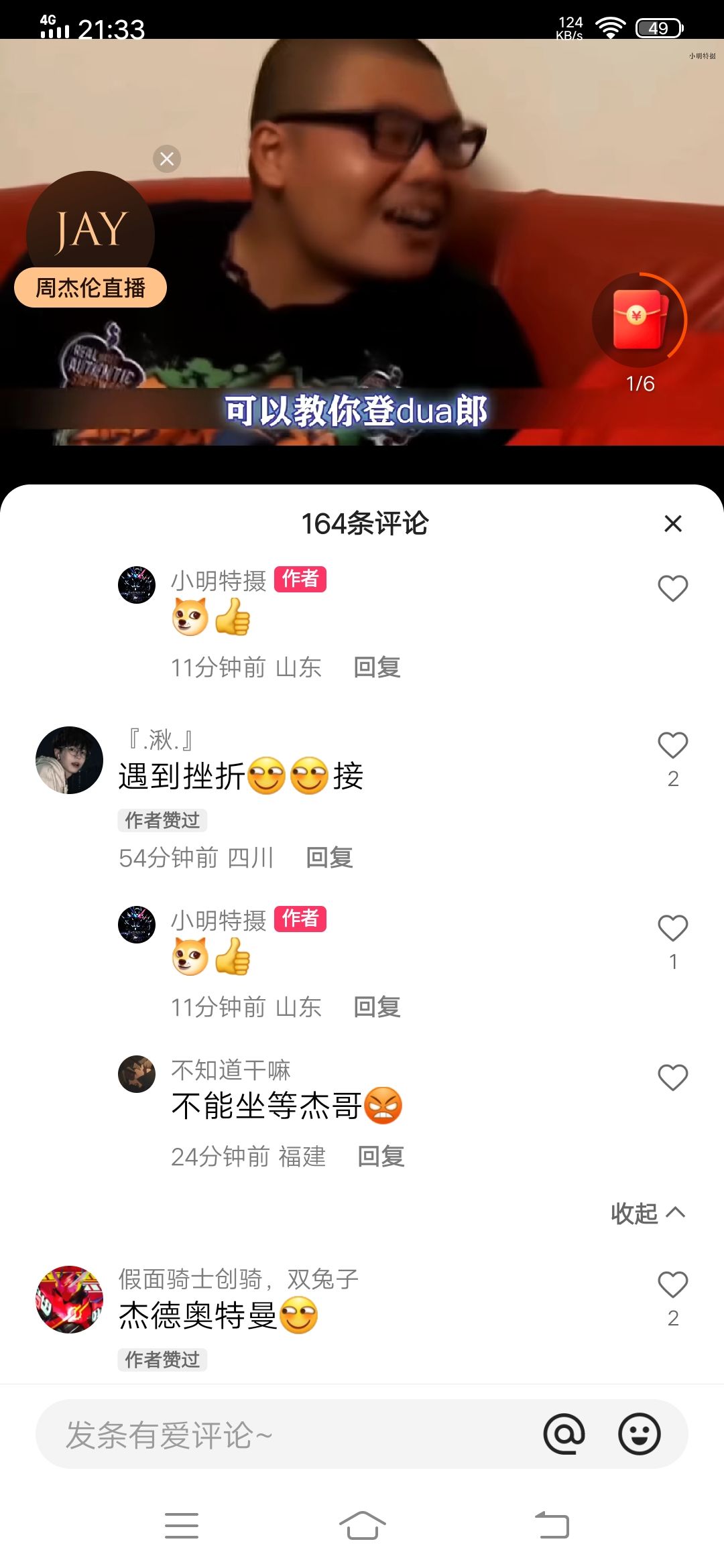This screenshot has width=724, height=1568.
Task: Open 假面骑士创骑，双兔子's profile avatar
Action: tap(69, 1299)
